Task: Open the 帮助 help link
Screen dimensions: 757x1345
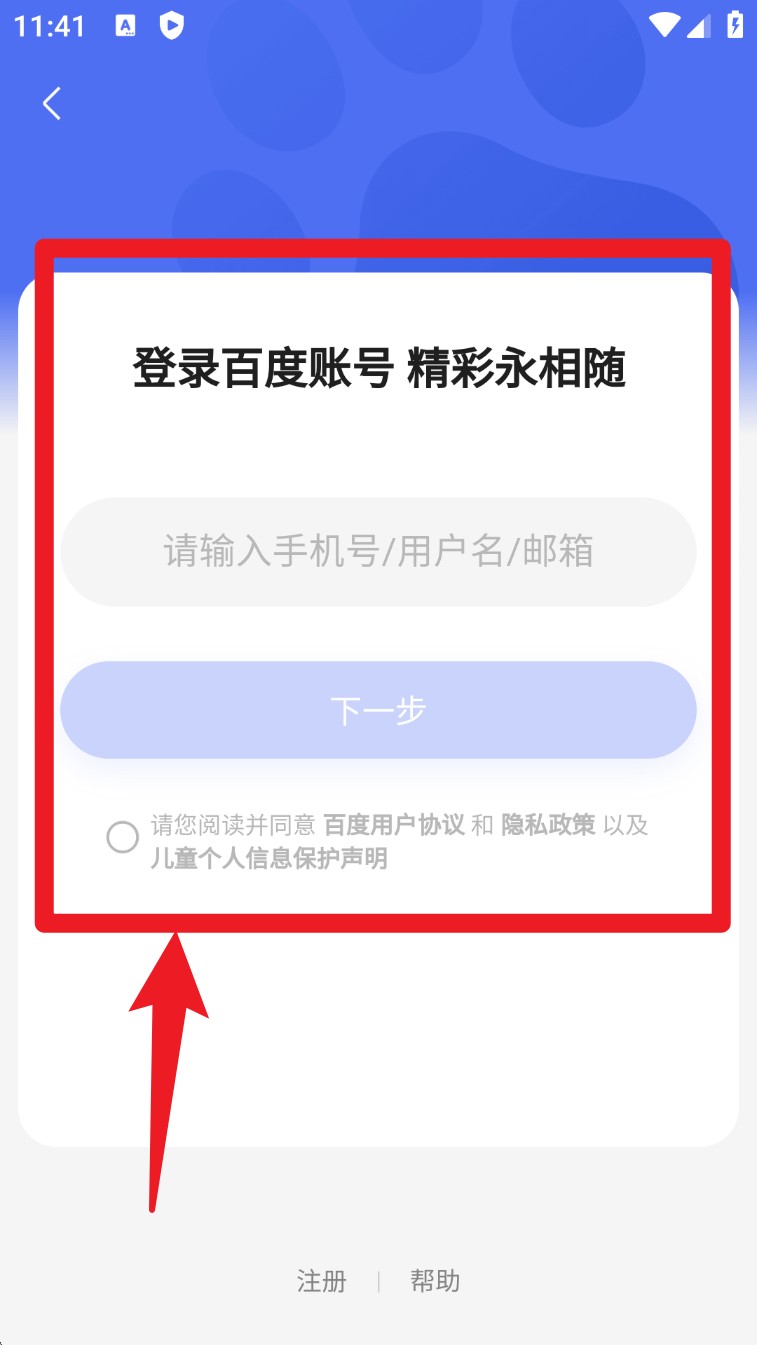Action: tap(435, 1281)
